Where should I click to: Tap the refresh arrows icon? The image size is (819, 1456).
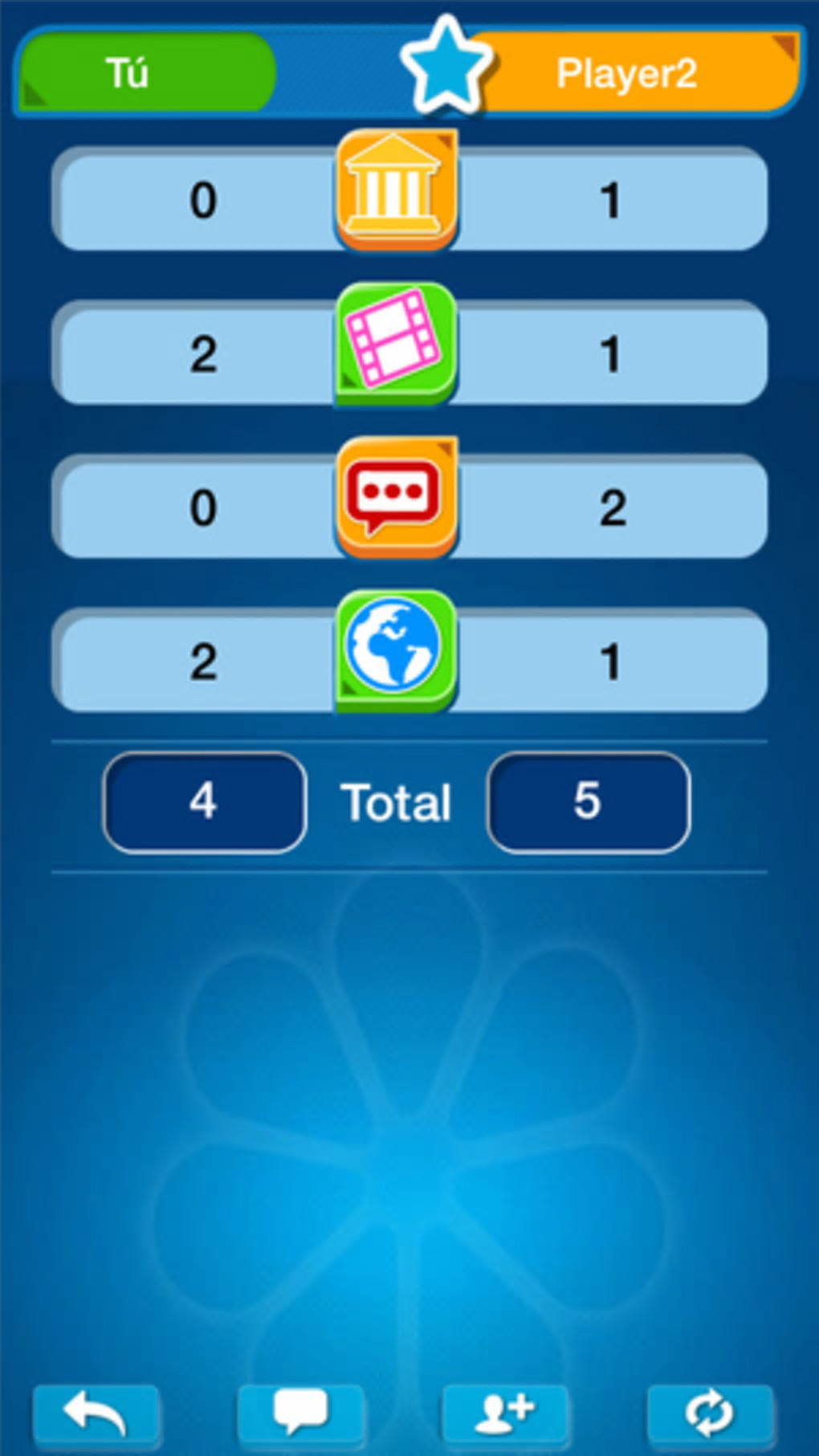coord(710,1414)
